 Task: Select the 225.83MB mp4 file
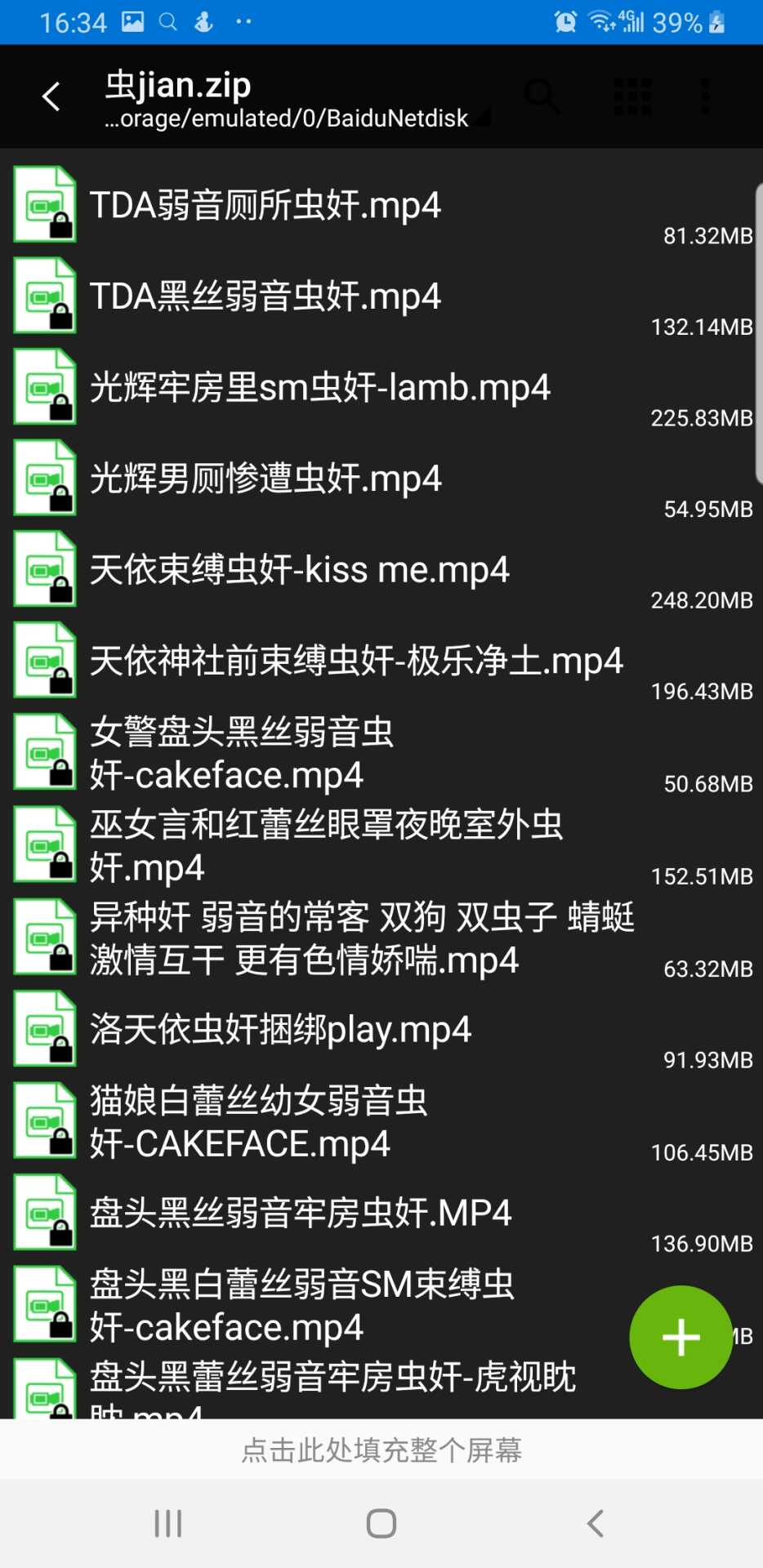pyautogui.click(x=381, y=388)
